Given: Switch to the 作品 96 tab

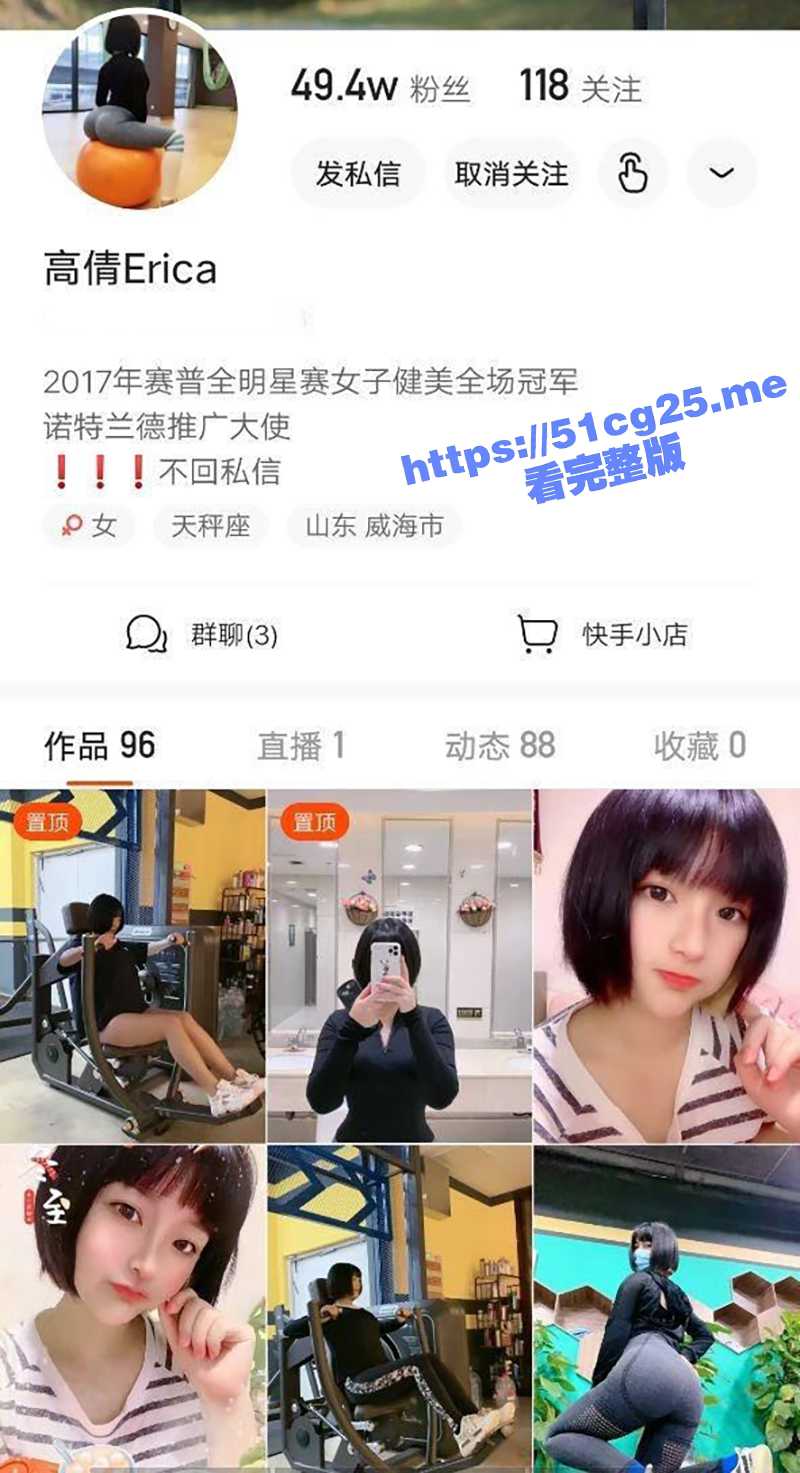Looking at the screenshot, I should (100, 745).
